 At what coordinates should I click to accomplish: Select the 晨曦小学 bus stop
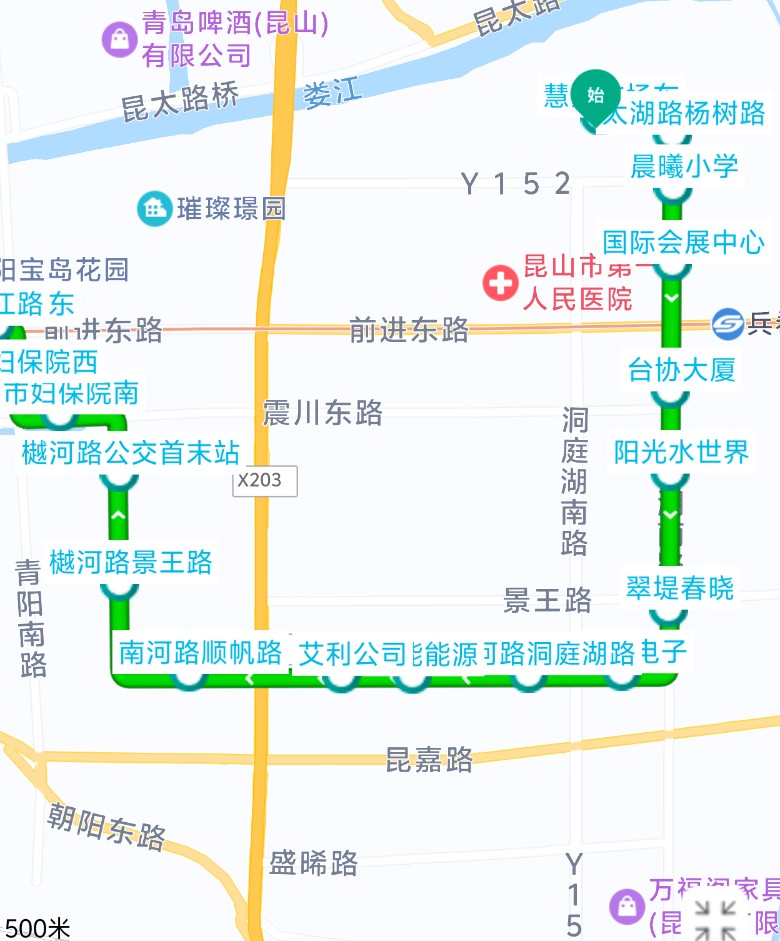(673, 190)
